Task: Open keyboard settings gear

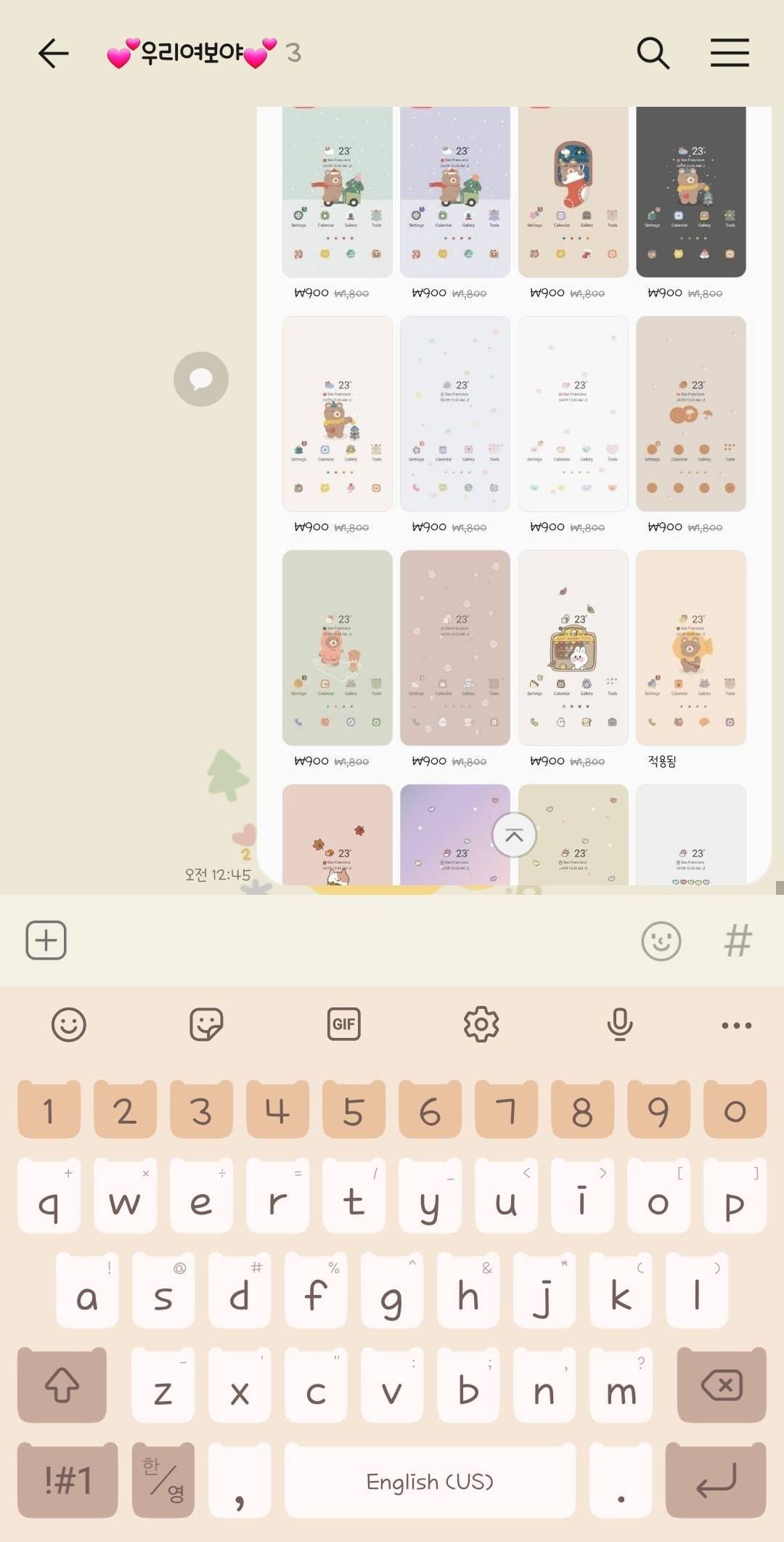Action: coord(481,1025)
